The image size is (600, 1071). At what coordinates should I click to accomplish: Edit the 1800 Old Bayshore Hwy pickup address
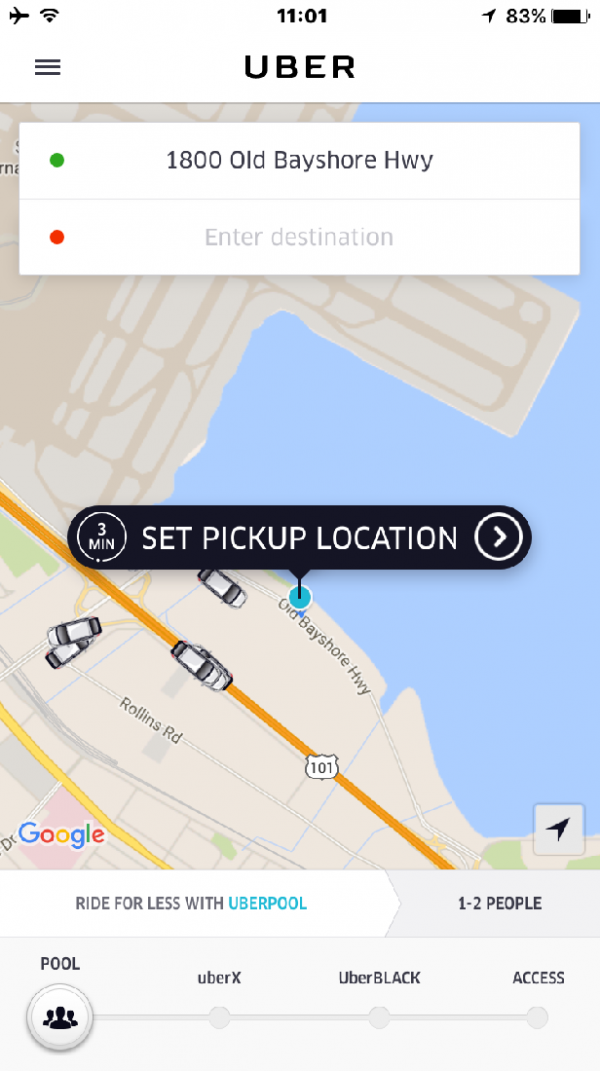pyautogui.click(x=299, y=161)
